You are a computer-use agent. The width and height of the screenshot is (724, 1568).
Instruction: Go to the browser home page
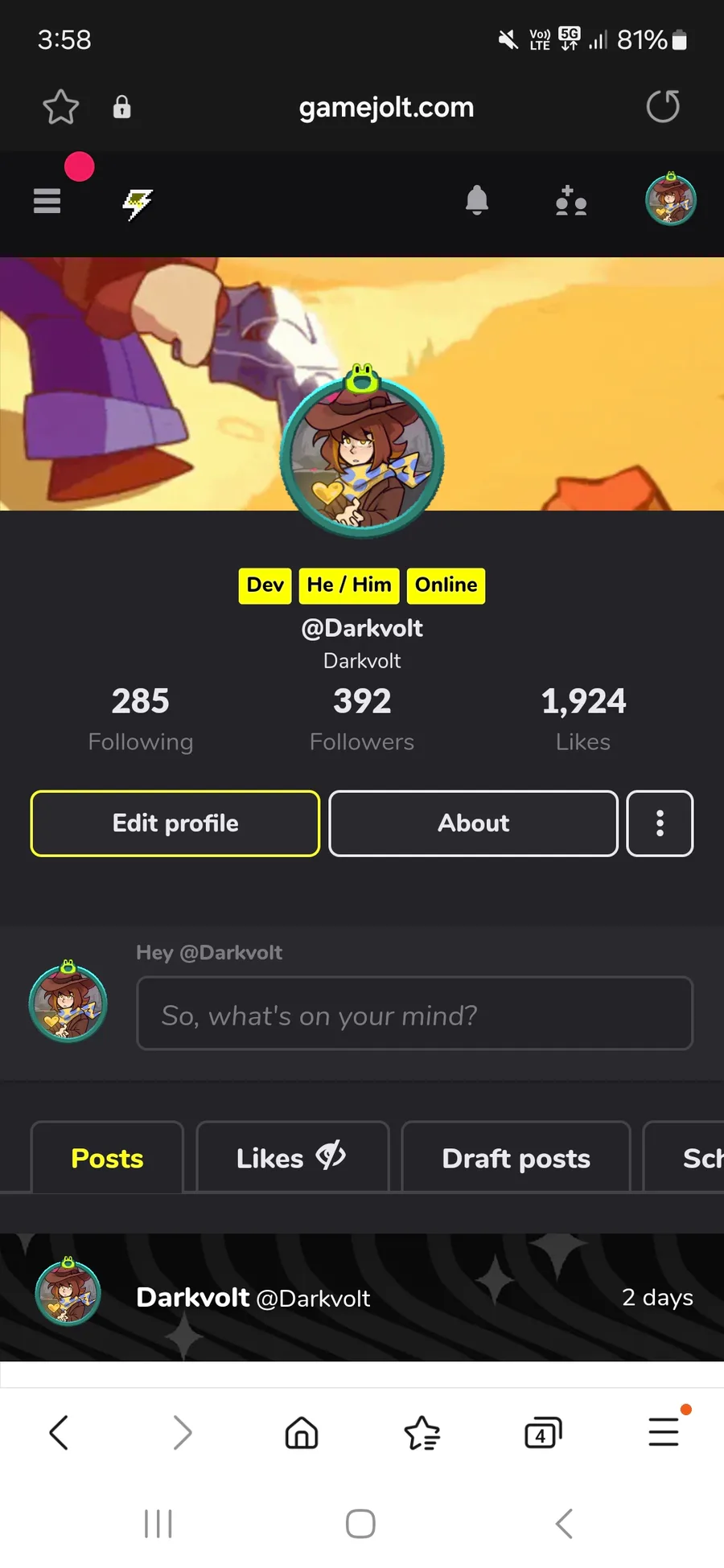click(x=302, y=1432)
